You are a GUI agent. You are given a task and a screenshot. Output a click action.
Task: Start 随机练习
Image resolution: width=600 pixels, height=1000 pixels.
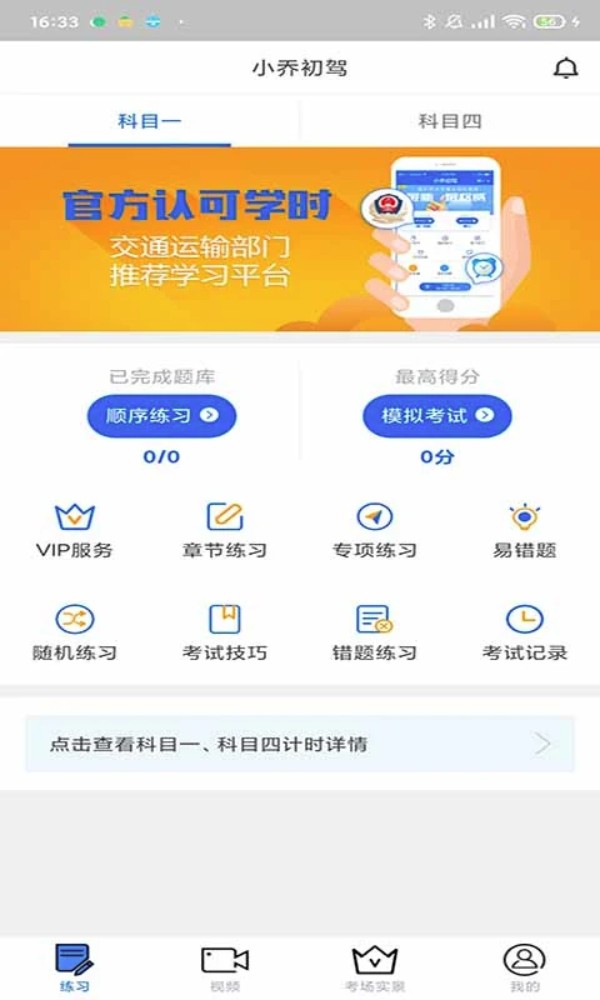74,634
